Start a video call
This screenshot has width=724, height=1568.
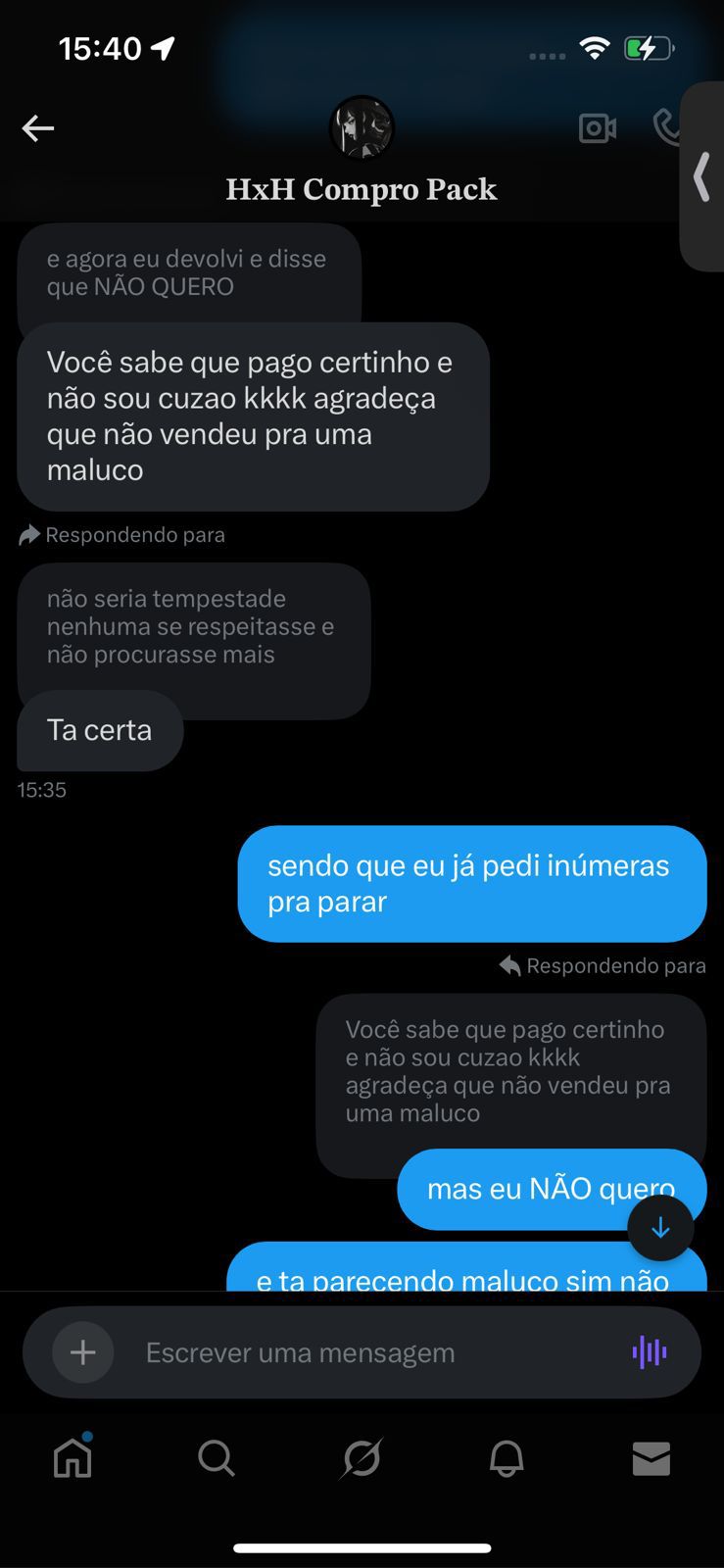coord(597,128)
